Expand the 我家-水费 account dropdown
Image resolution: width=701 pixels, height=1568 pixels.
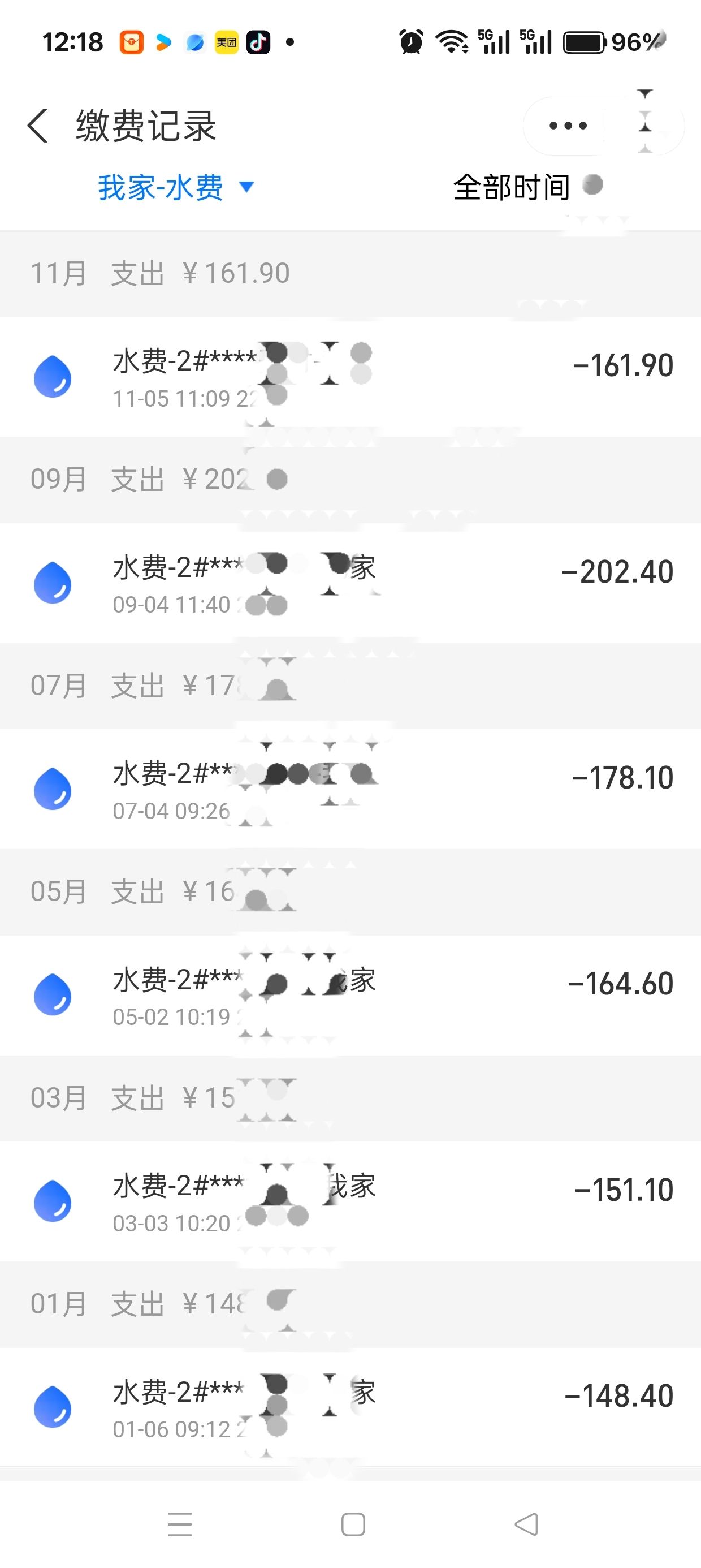pos(175,187)
